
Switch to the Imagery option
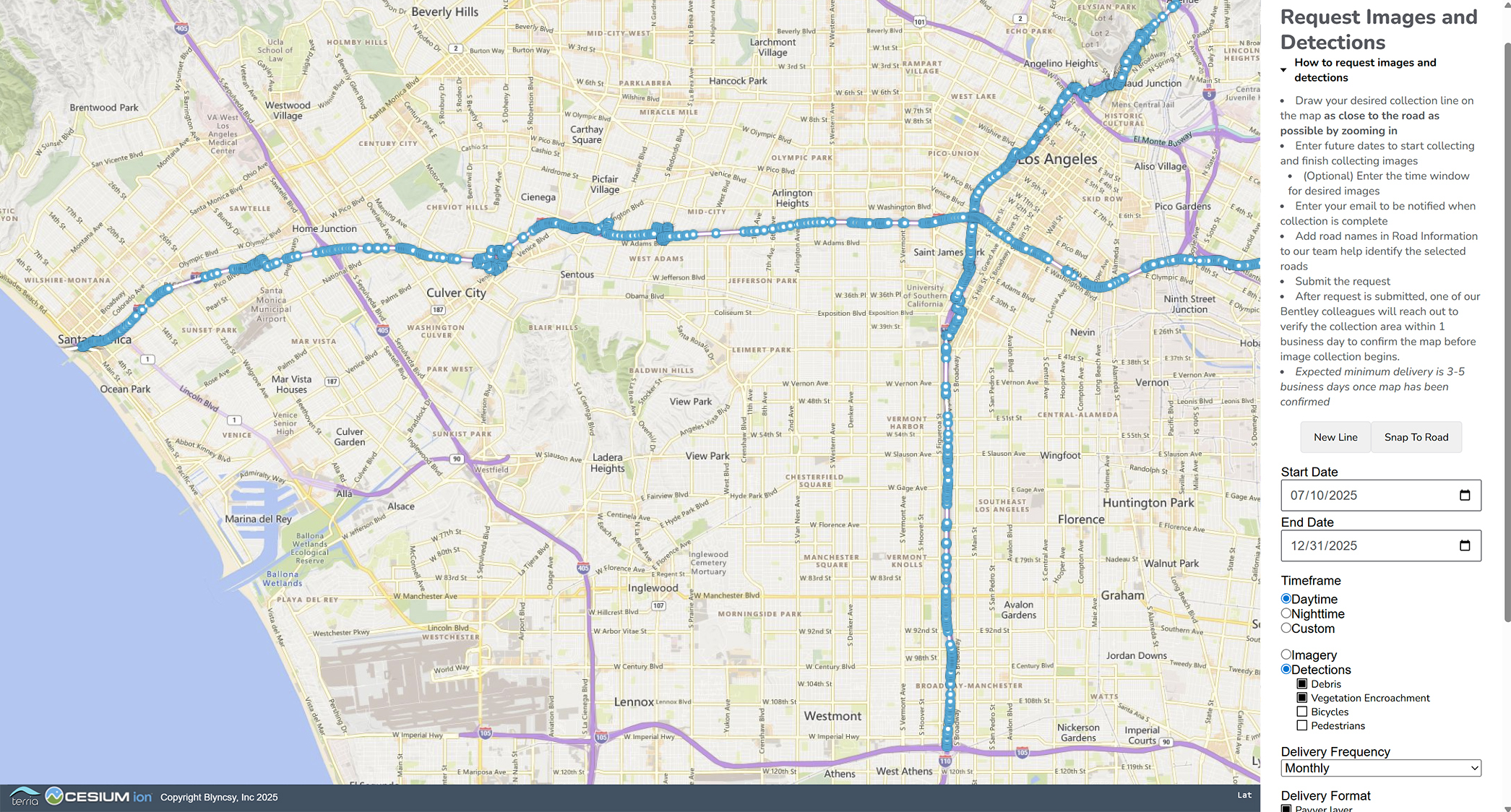point(1286,655)
